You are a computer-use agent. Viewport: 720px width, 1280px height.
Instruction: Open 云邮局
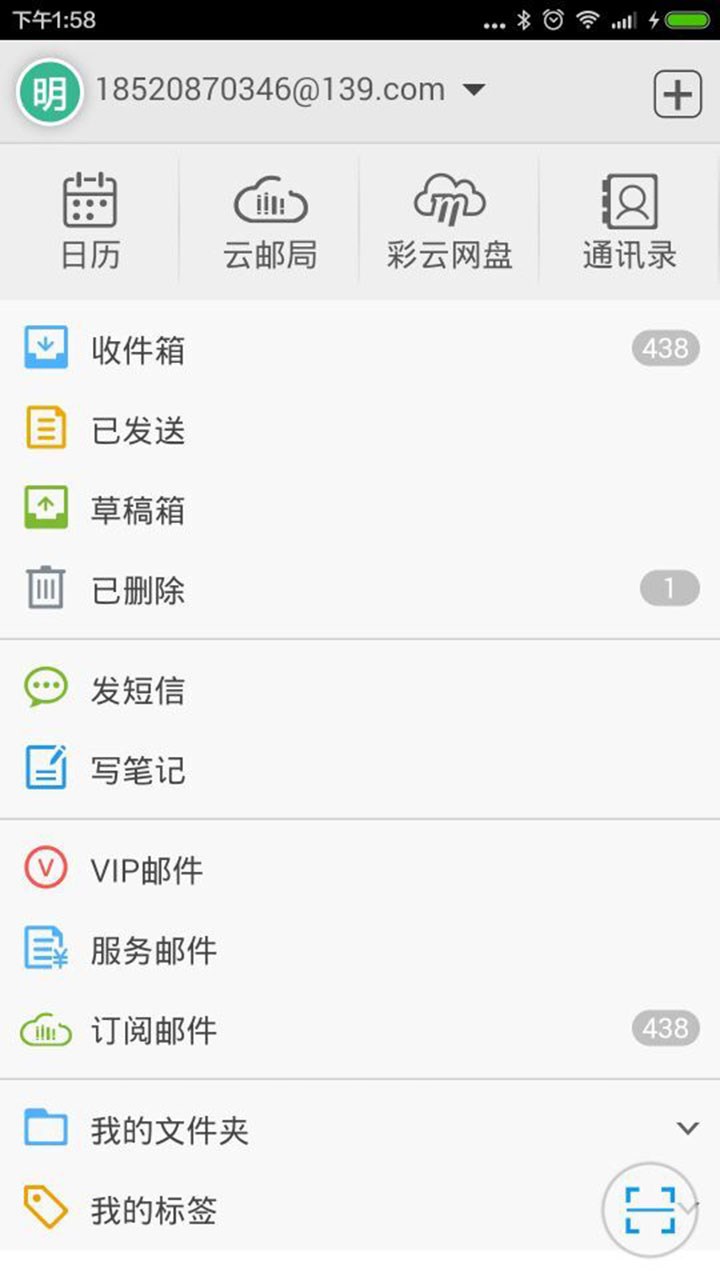(270, 221)
